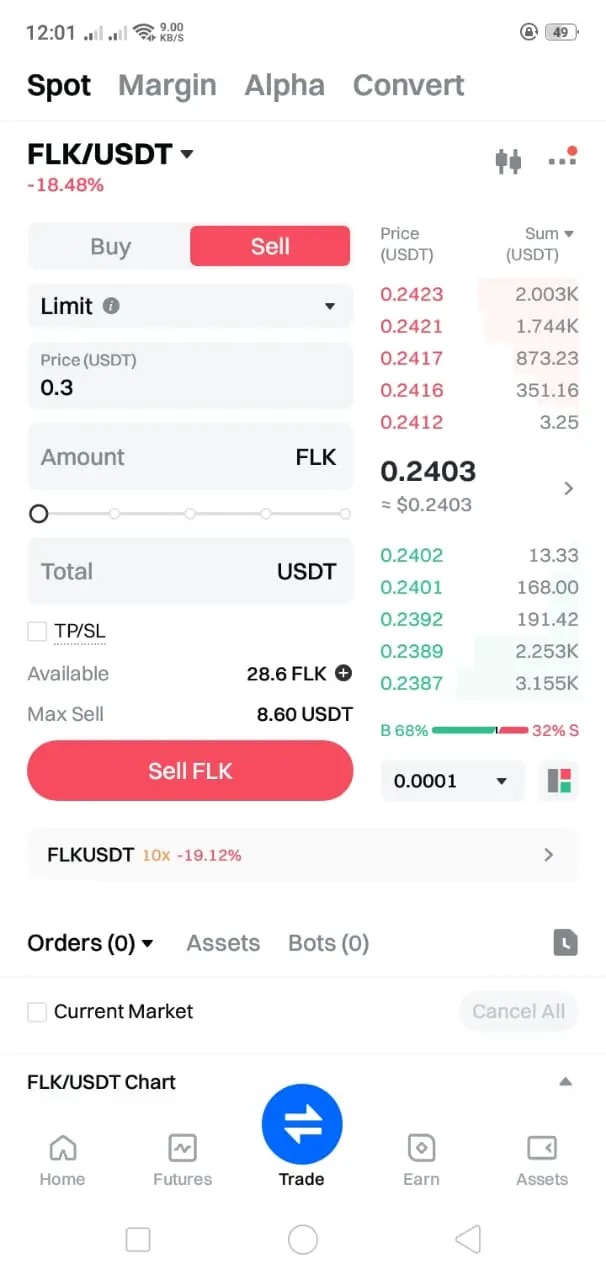Viewport: 606px width, 1280px height.
Task: Open the Convert tab
Action: (409, 85)
